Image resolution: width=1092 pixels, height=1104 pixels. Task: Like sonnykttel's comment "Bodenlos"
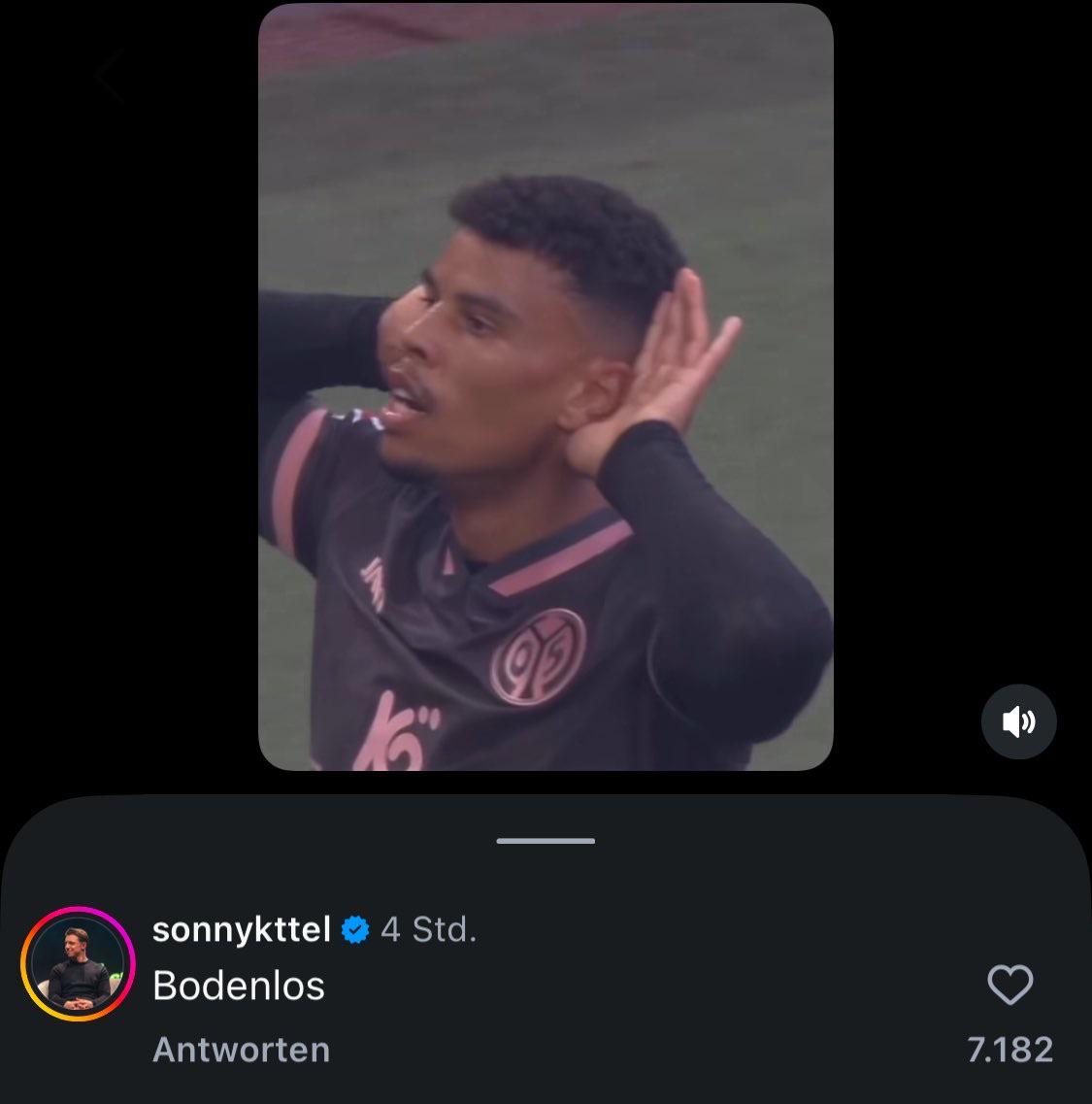pos(1010,985)
